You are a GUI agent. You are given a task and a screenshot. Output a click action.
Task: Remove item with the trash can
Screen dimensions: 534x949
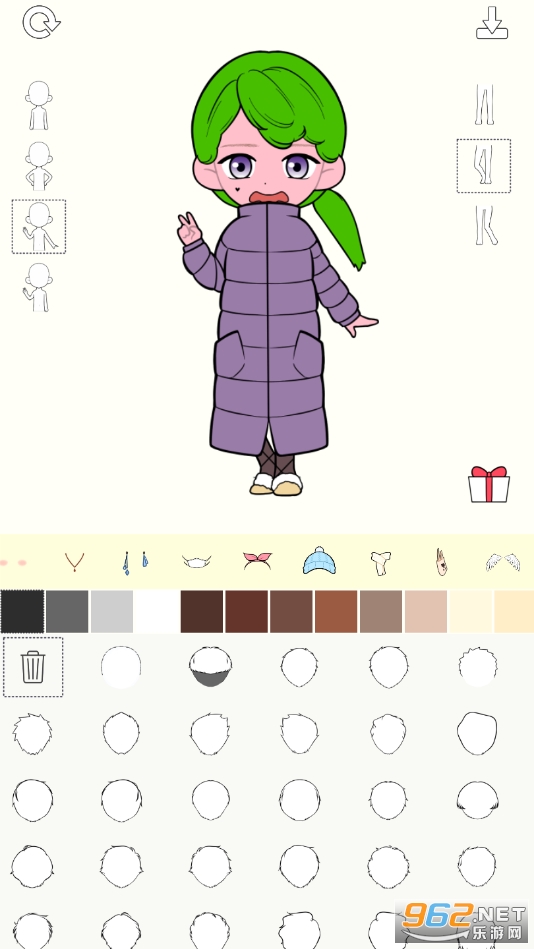click(x=33, y=667)
